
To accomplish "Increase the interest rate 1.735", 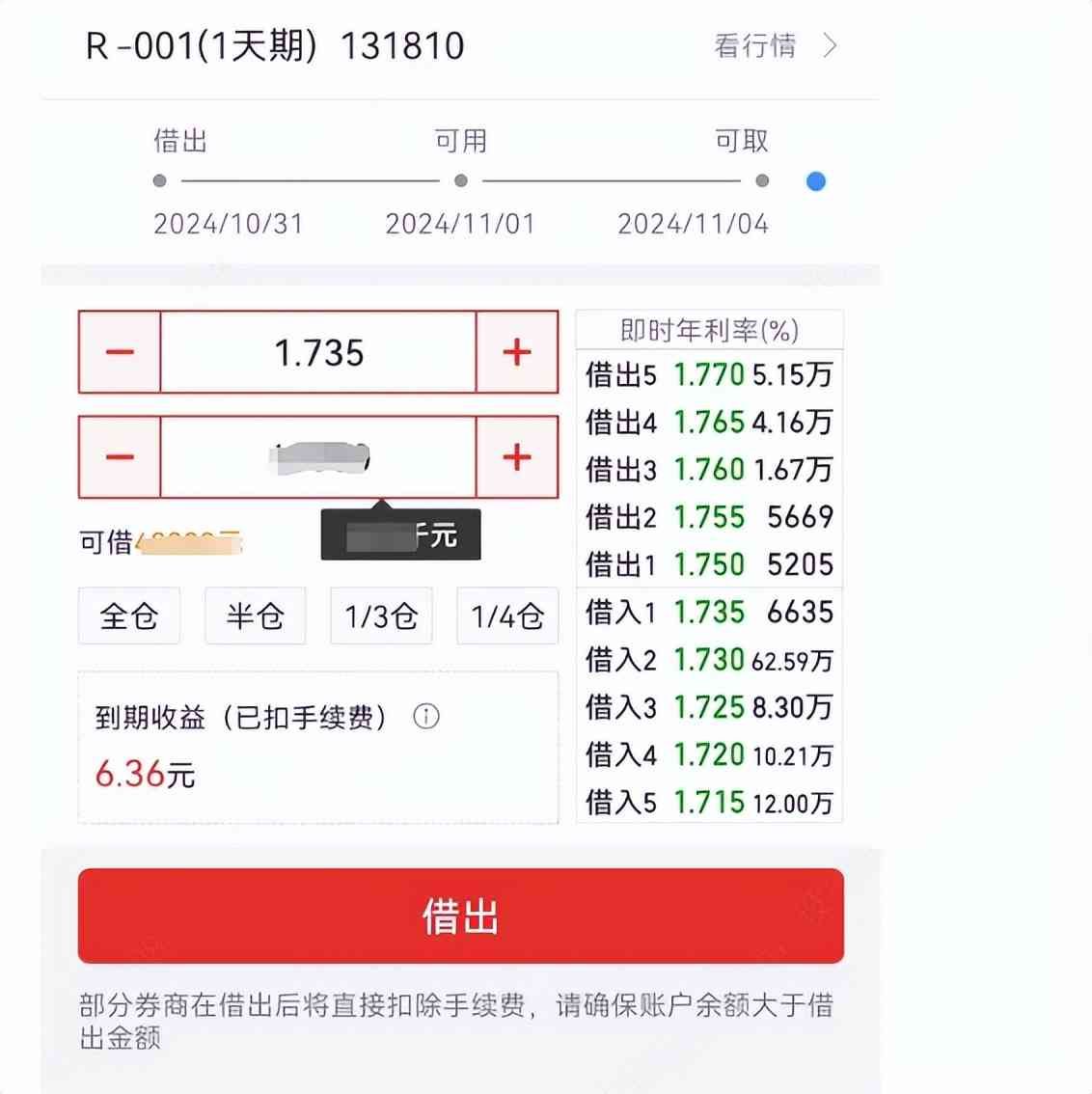I will pos(517,352).
